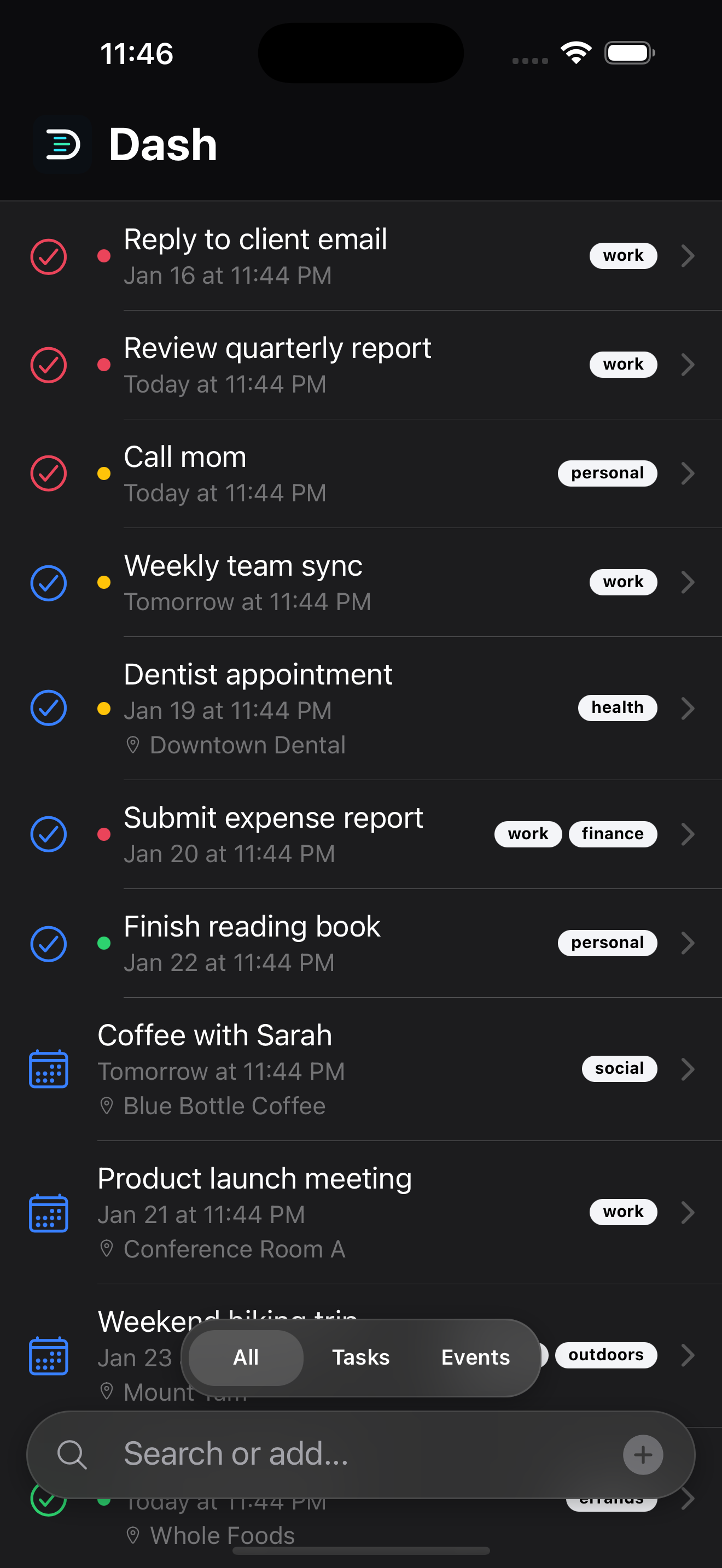Check off the Dentist appointment task
Image resolution: width=722 pixels, height=1568 pixels.
click(x=49, y=708)
